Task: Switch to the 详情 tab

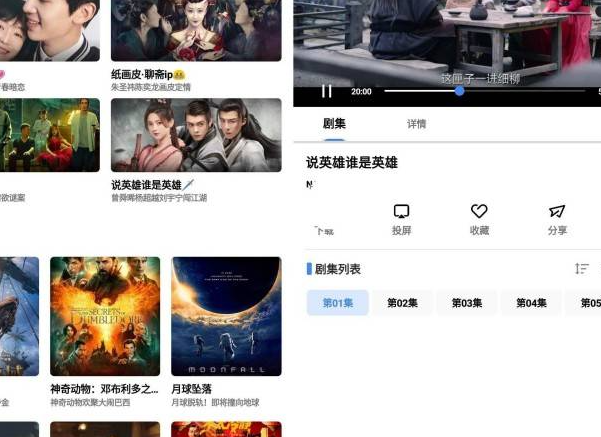Action: coord(416,124)
